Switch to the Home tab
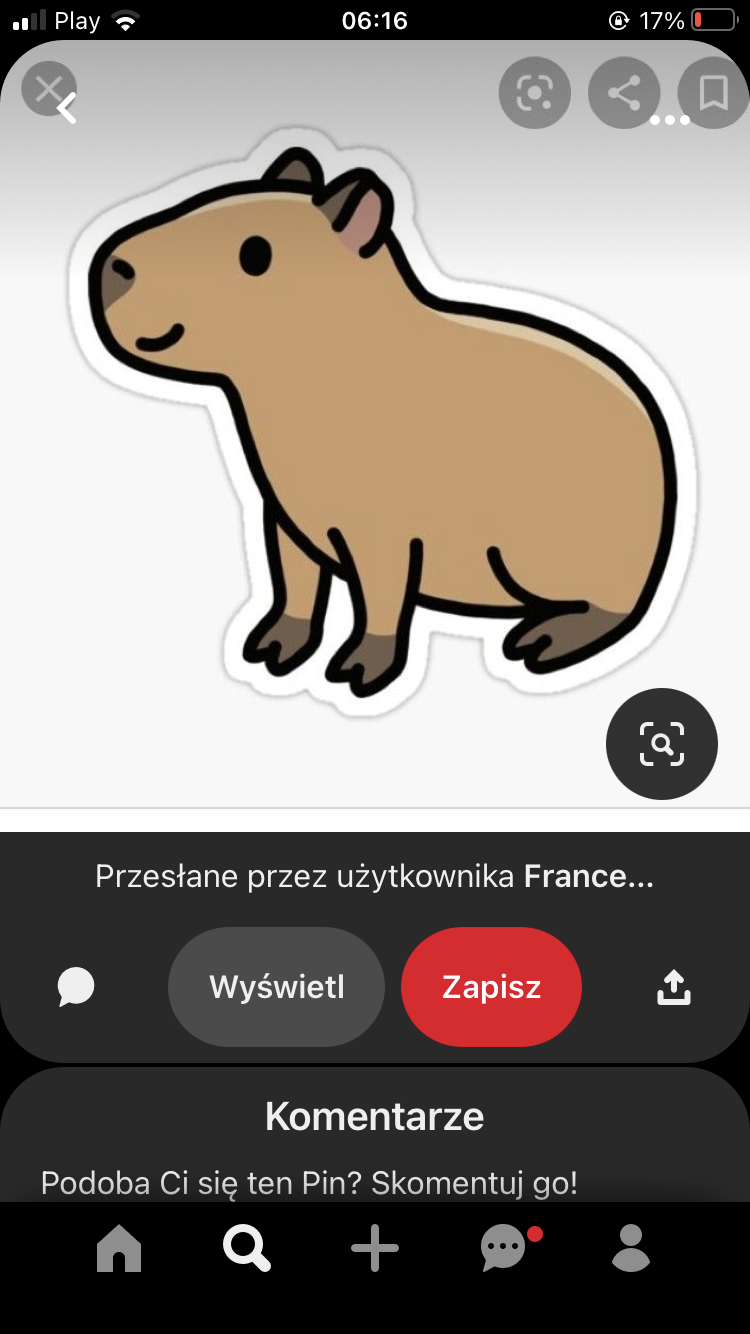The width and height of the screenshot is (750, 1334). coord(119,1249)
